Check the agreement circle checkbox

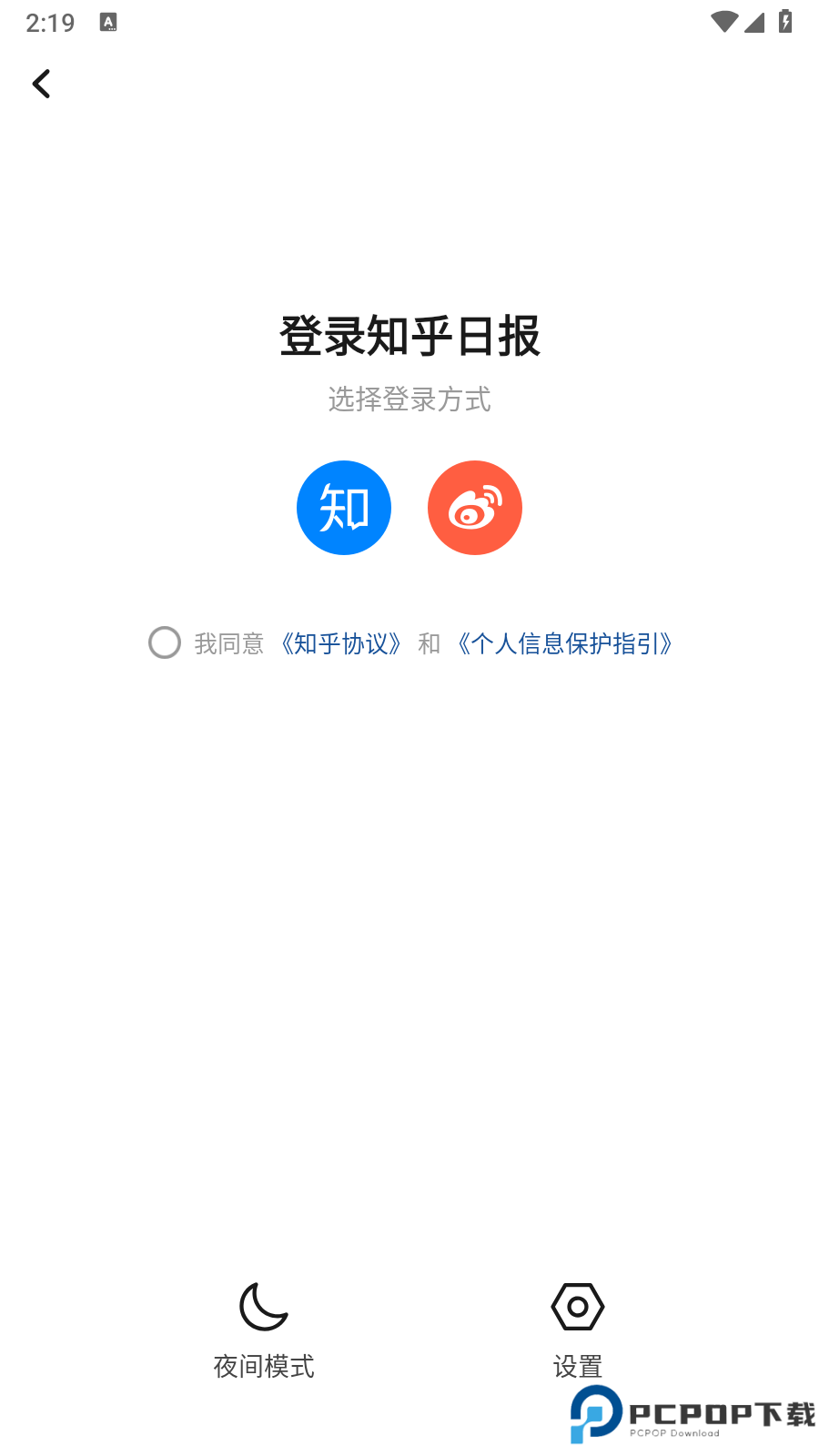[x=165, y=643]
